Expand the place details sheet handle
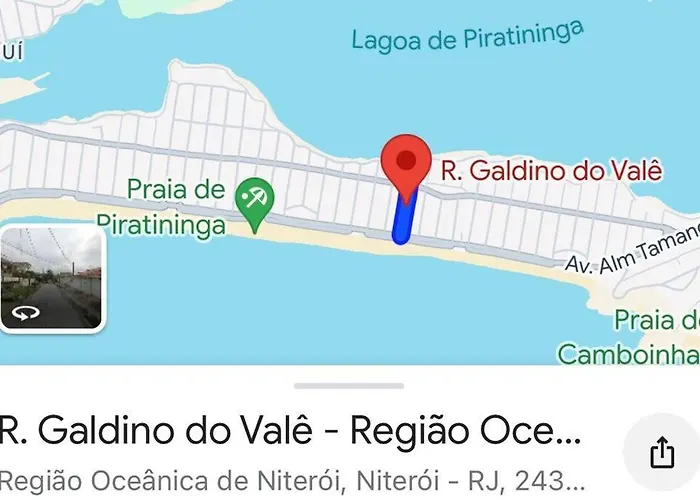Image resolution: width=700 pixels, height=500 pixels. (x=349, y=385)
